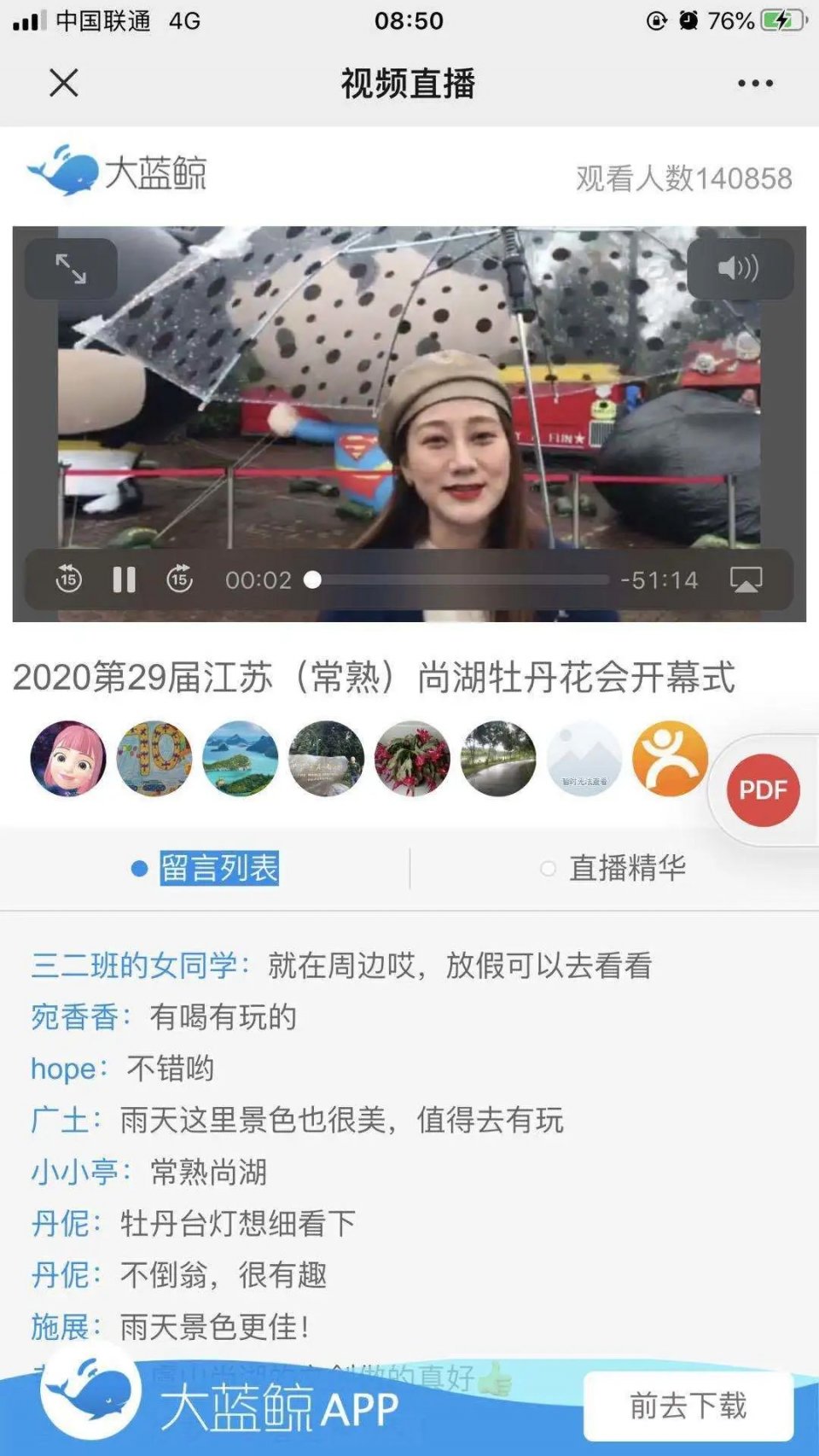The height and width of the screenshot is (1456, 819).
Task: Pause the live video playback
Action: coord(125,580)
